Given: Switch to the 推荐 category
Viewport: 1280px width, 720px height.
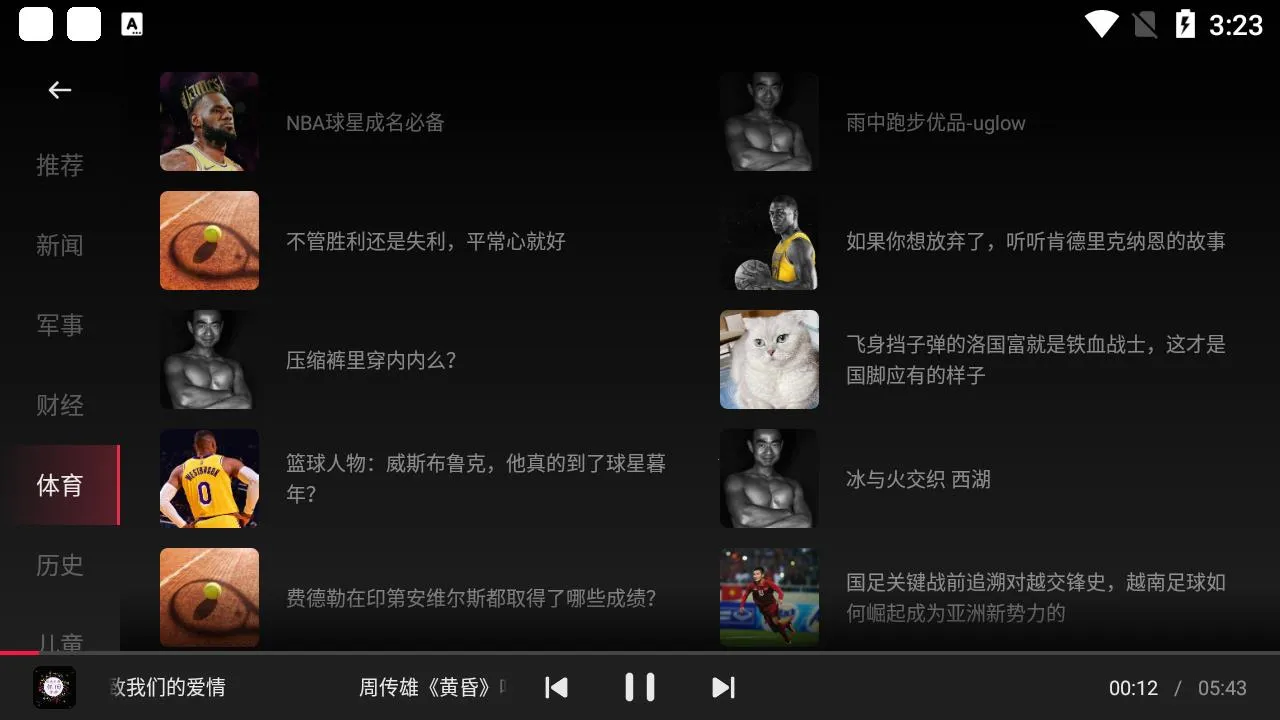Looking at the screenshot, I should 60,165.
